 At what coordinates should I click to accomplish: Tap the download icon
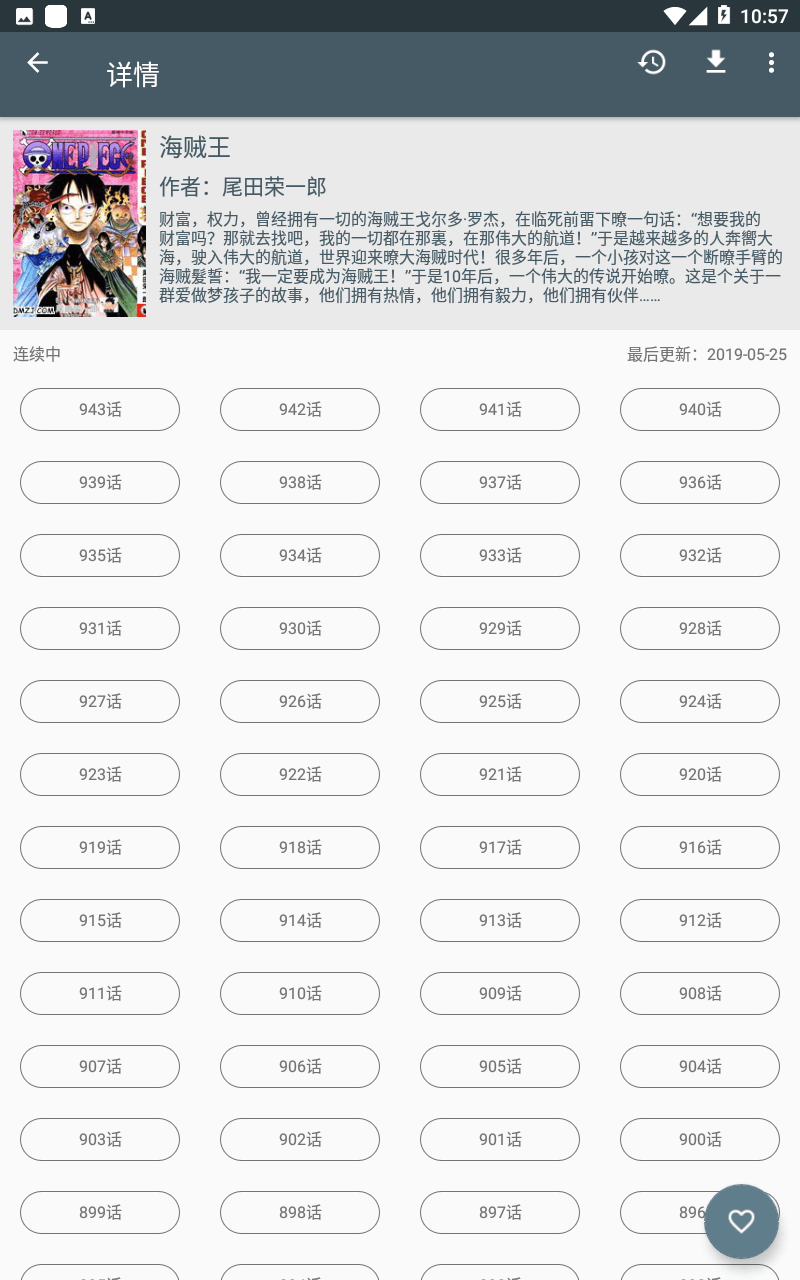715,62
